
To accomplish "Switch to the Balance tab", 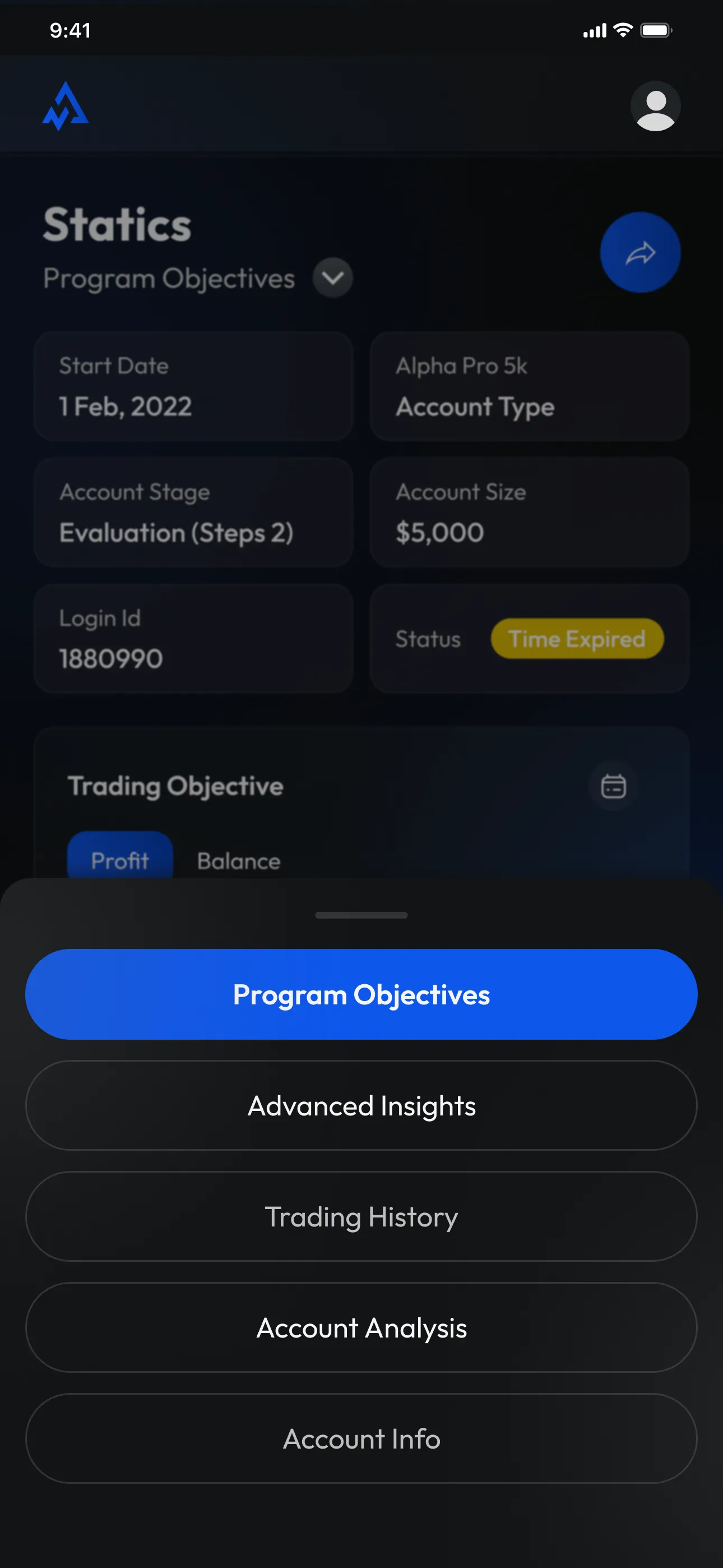I will pyautogui.click(x=239, y=861).
